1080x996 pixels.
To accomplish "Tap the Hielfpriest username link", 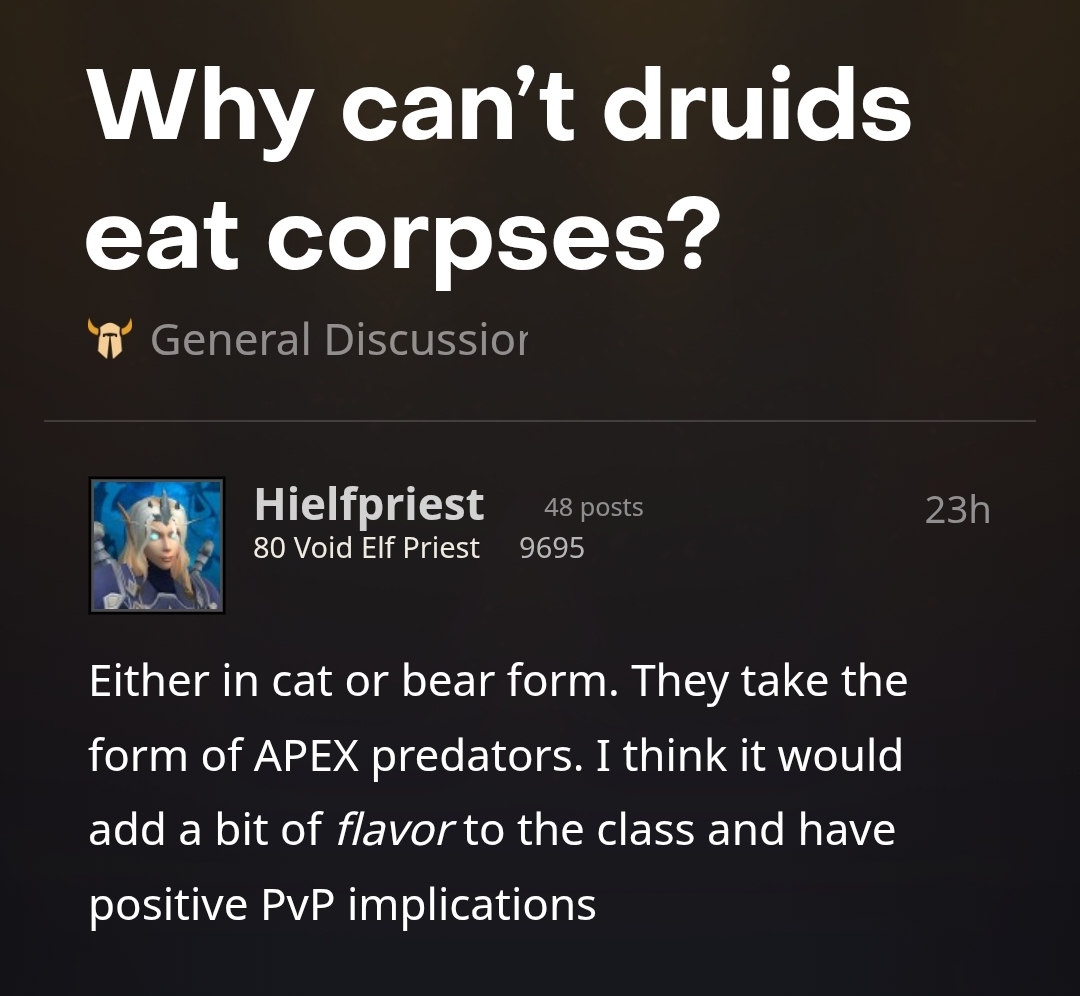I will click(369, 504).
